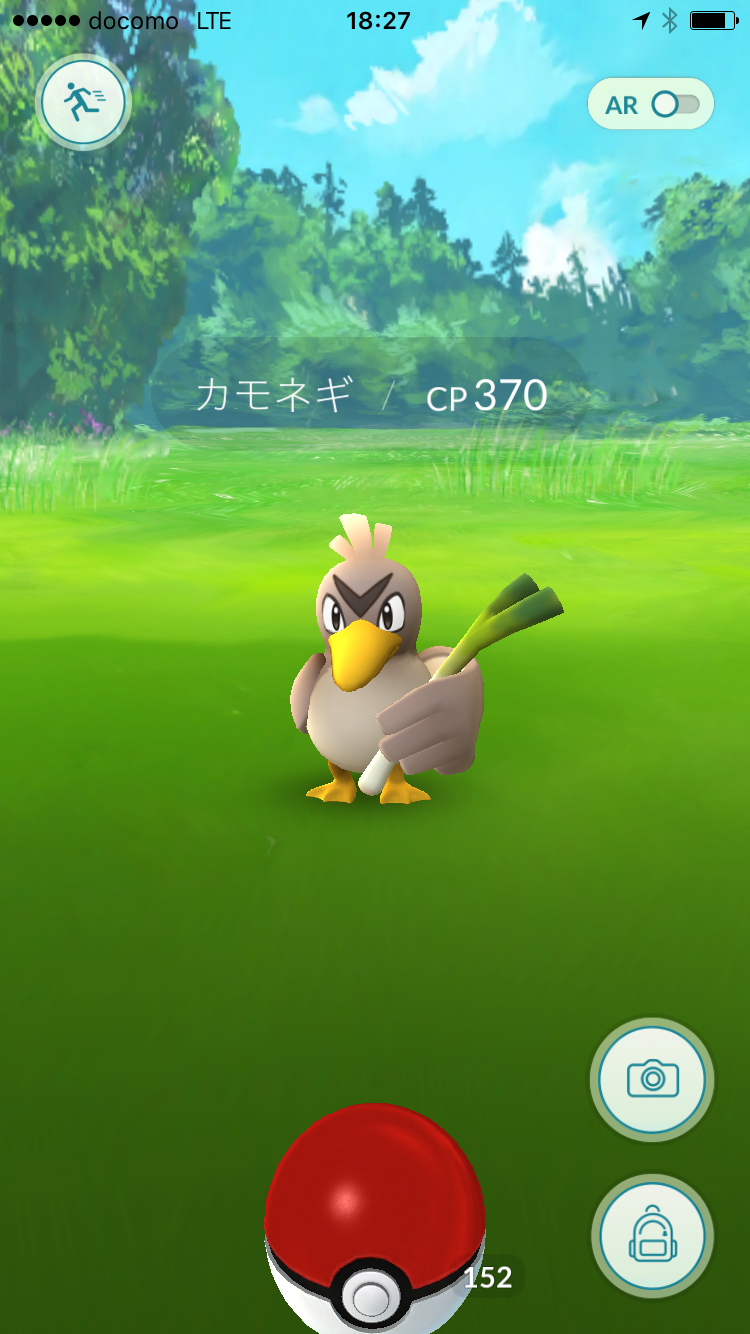Viewport: 750px width, 1334px height.
Task: Run away from the encounter
Action: (82, 101)
